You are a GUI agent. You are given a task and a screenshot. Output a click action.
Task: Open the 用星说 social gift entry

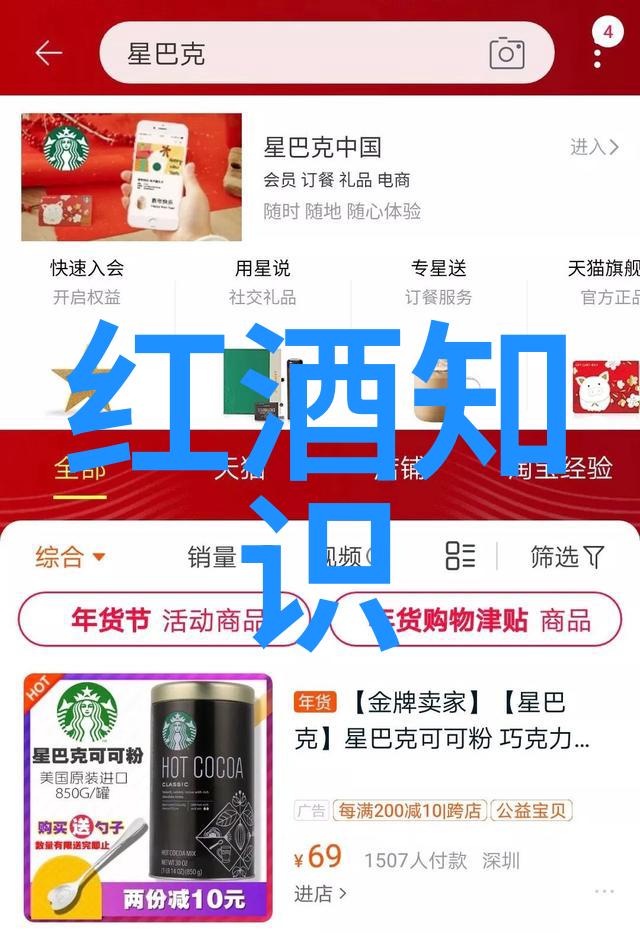pyautogui.click(x=262, y=281)
